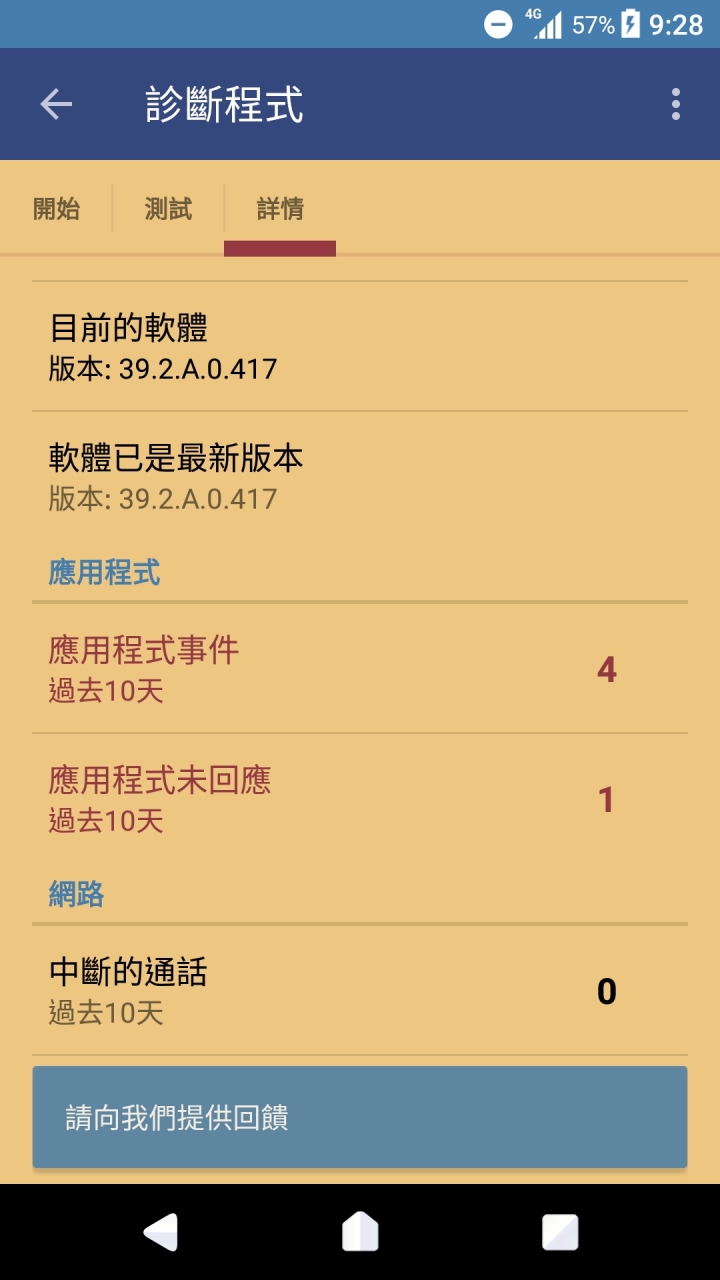View 中斷的通話 details

pos(360,990)
